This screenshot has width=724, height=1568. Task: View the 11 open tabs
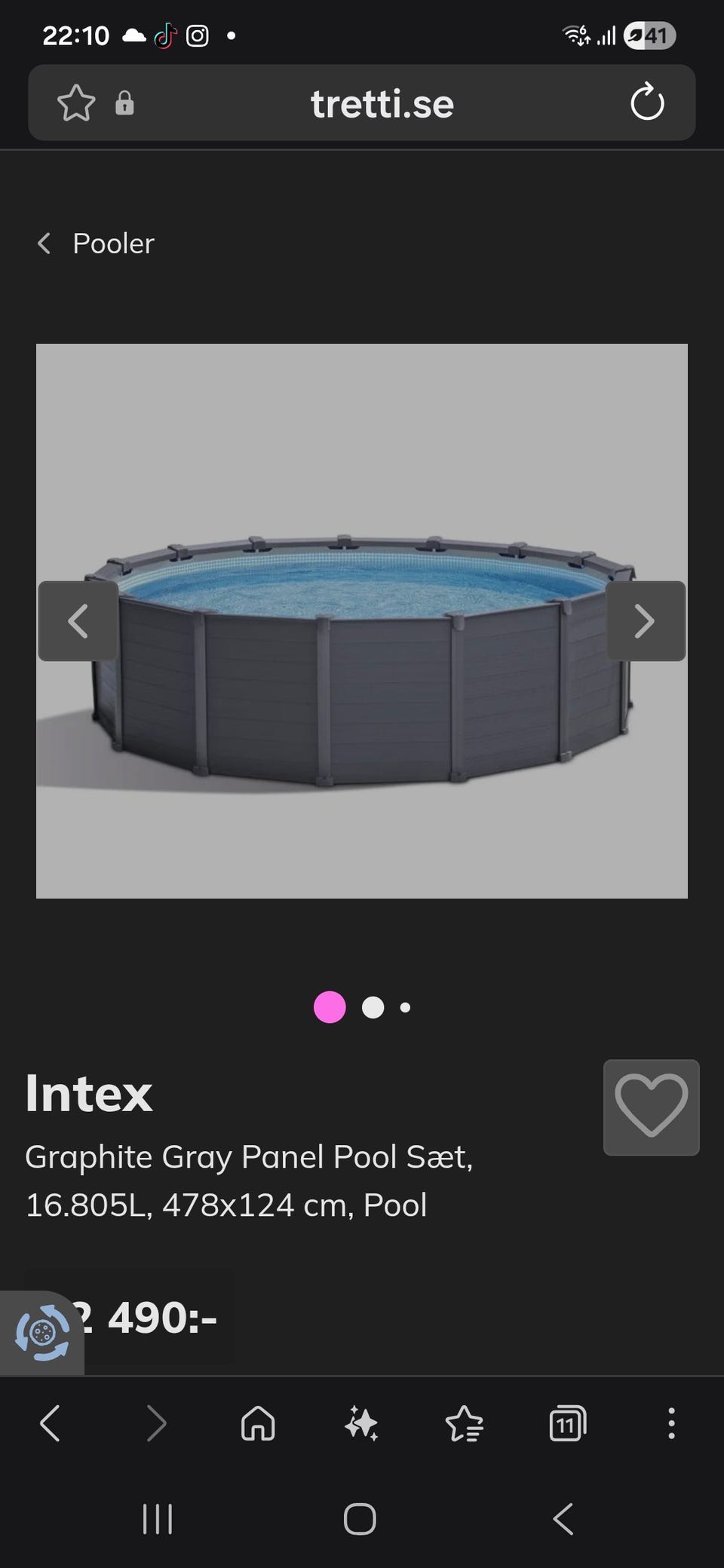tap(567, 1424)
